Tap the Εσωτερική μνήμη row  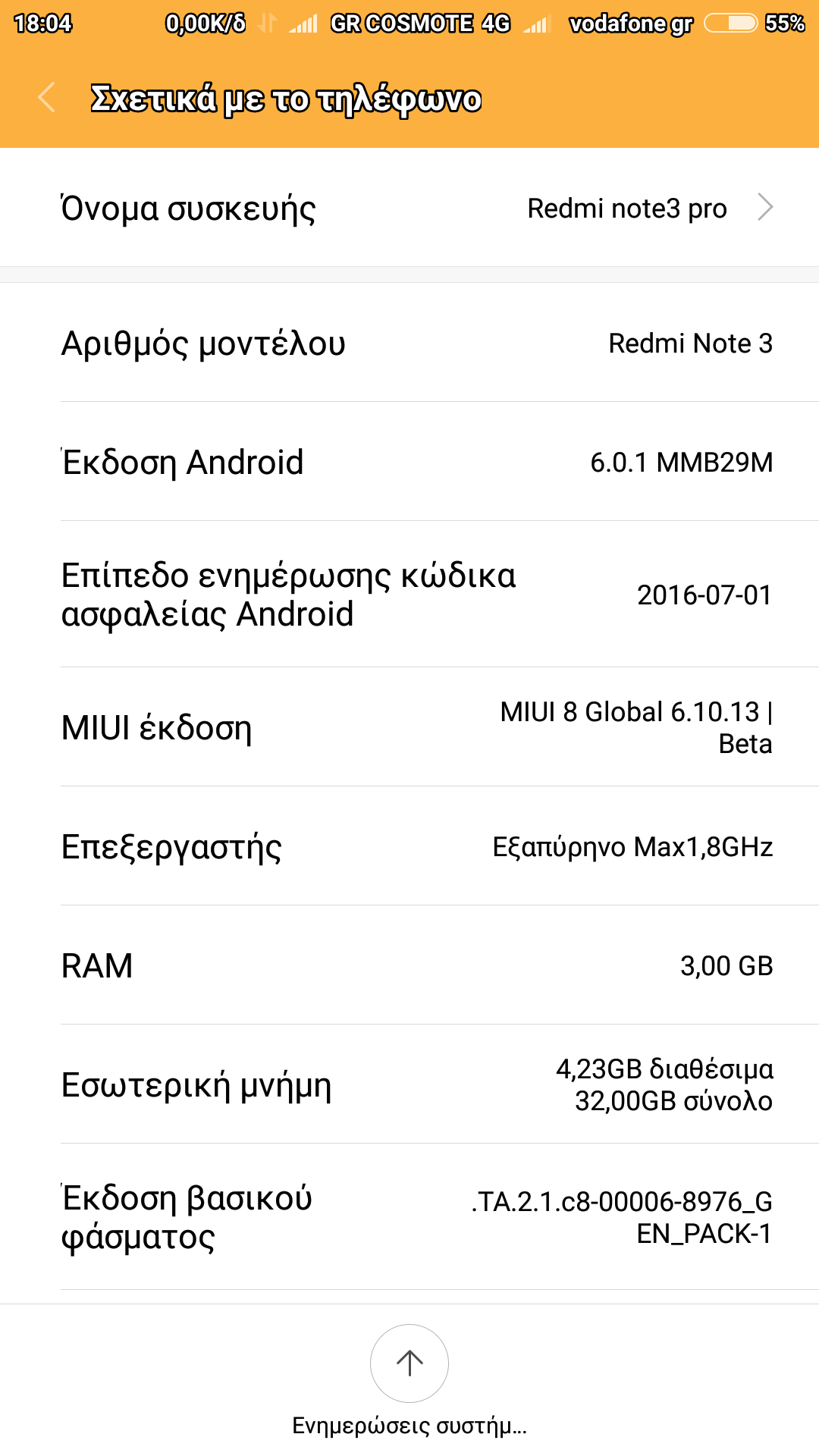point(409,1084)
